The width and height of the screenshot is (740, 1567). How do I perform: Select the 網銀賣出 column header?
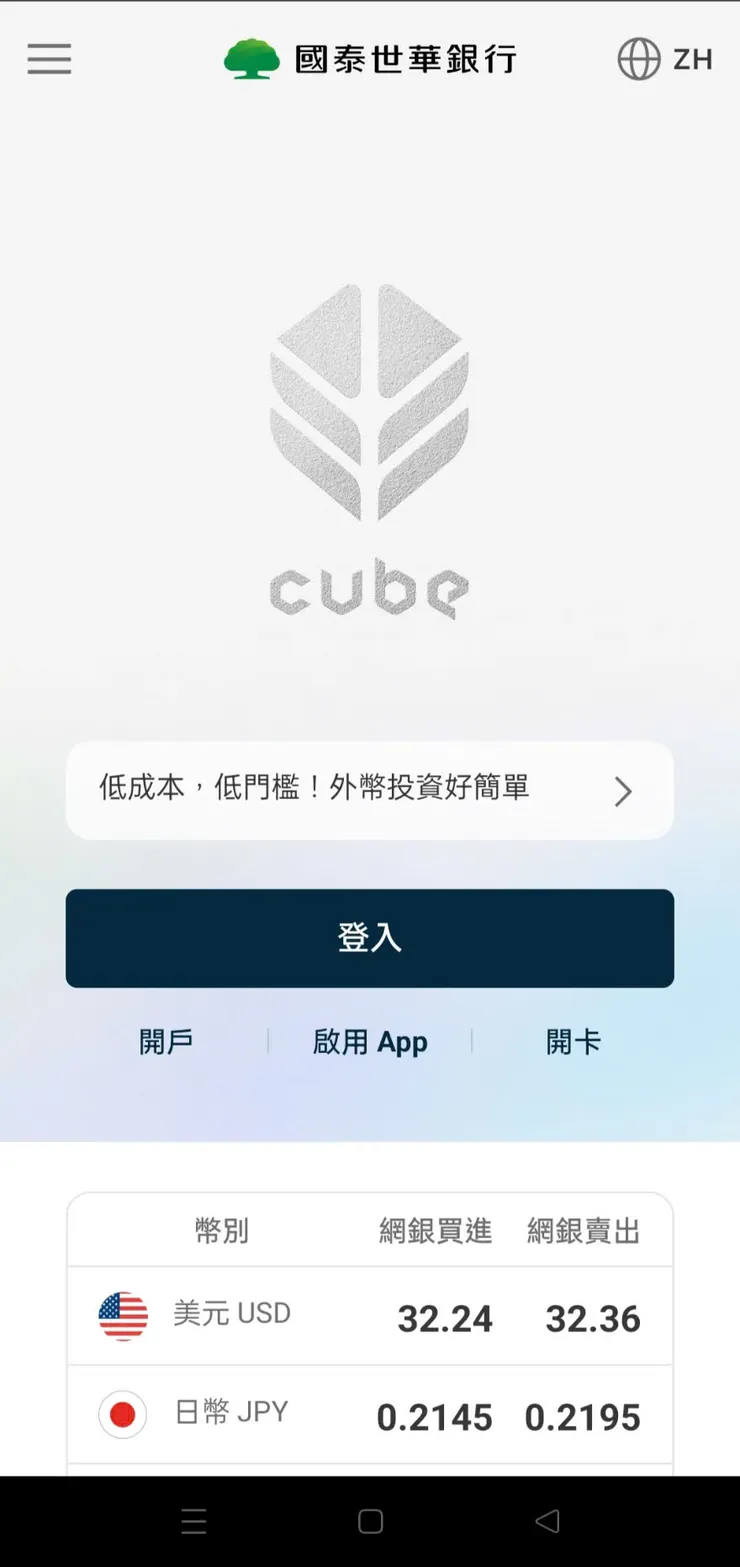click(x=583, y=1230)
